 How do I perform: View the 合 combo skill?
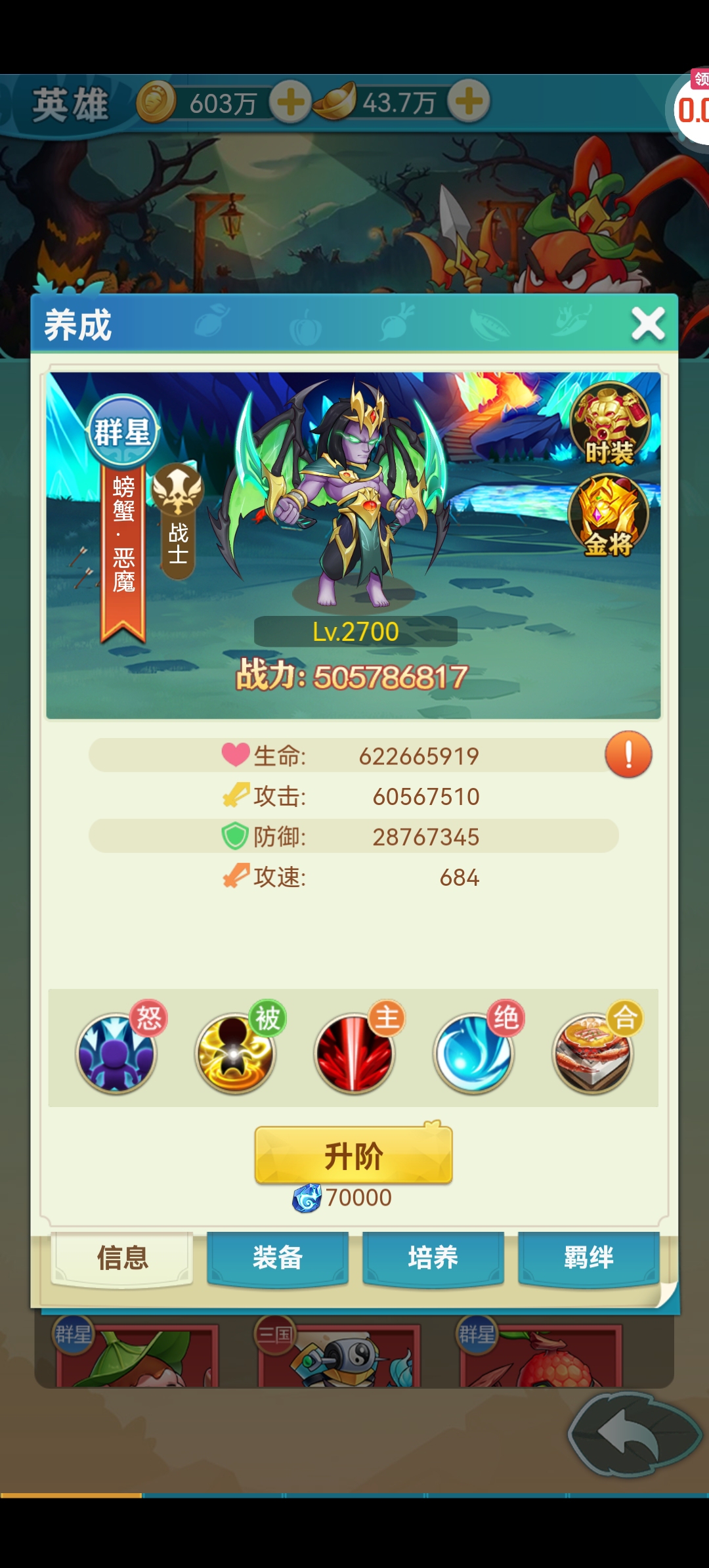pyautogui.click(x=592, y=1053)
